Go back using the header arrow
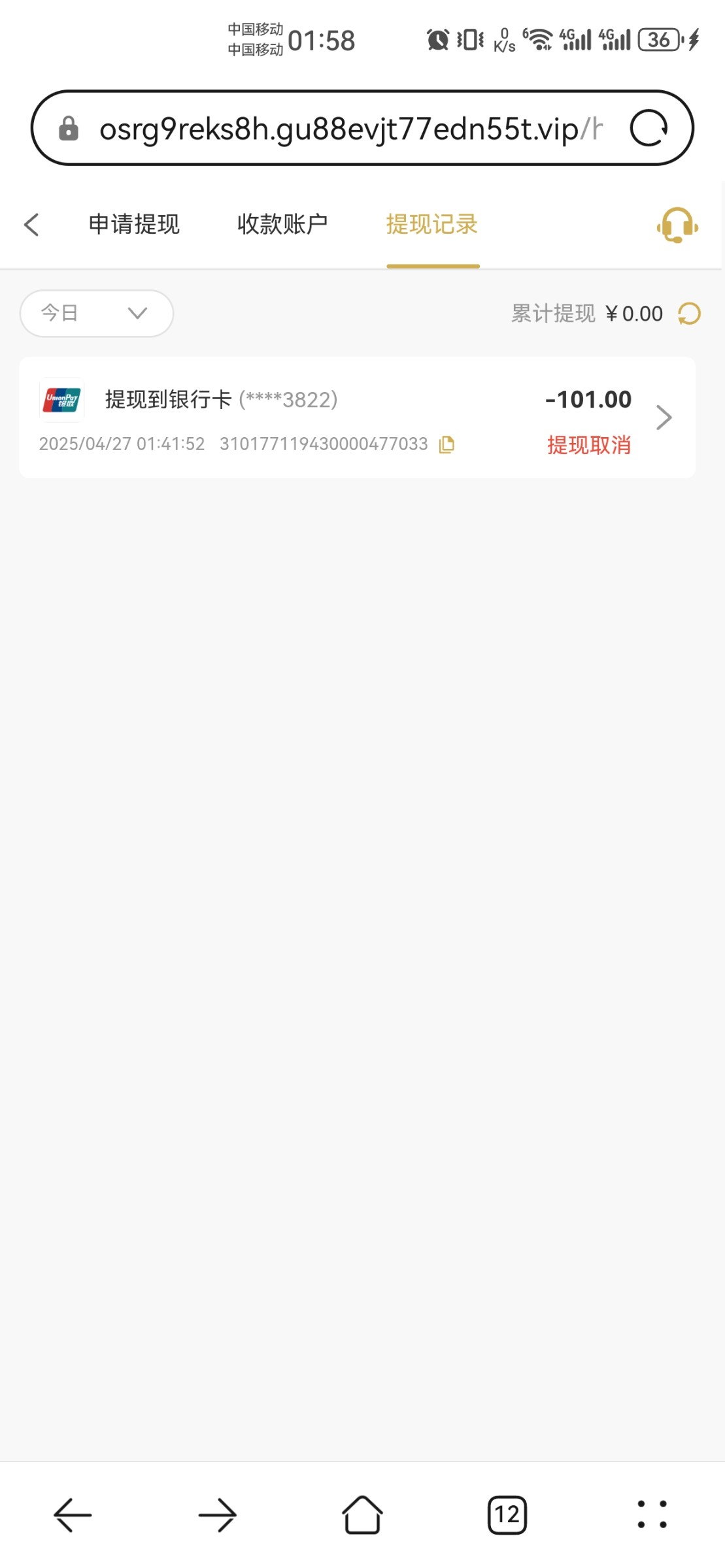 click(31, 225)
